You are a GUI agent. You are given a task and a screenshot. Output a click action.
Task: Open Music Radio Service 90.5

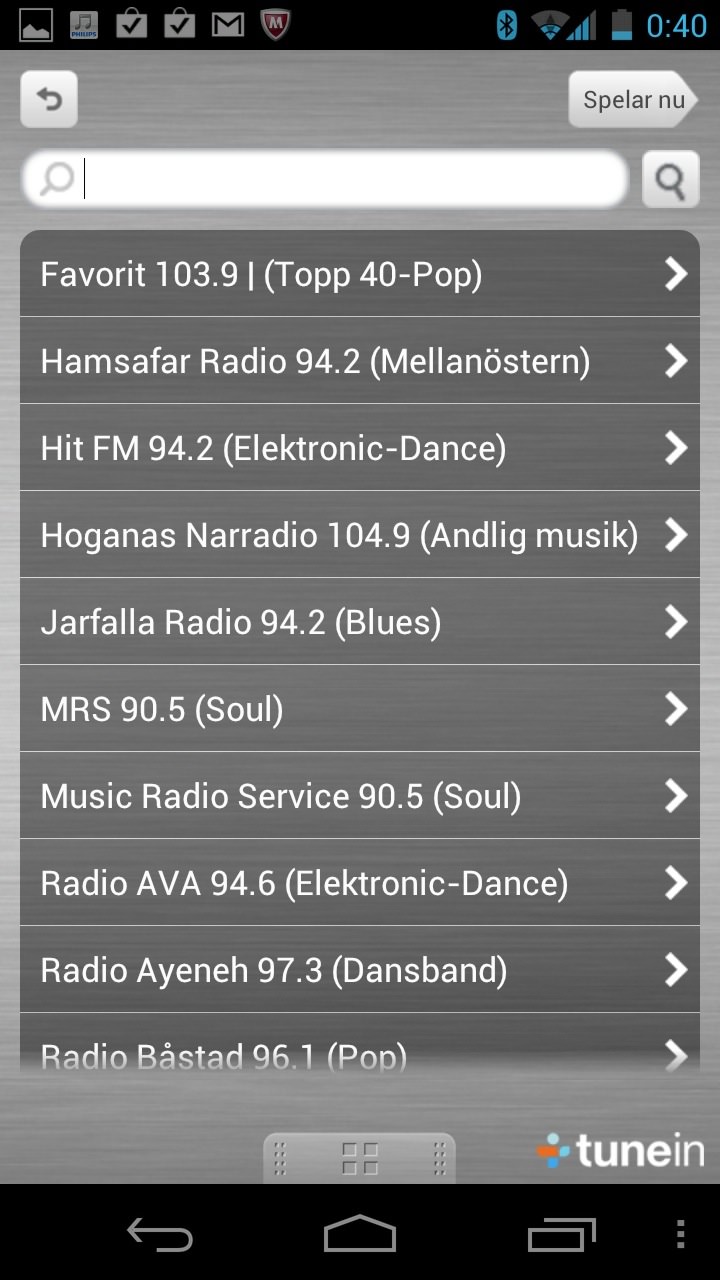360,796
